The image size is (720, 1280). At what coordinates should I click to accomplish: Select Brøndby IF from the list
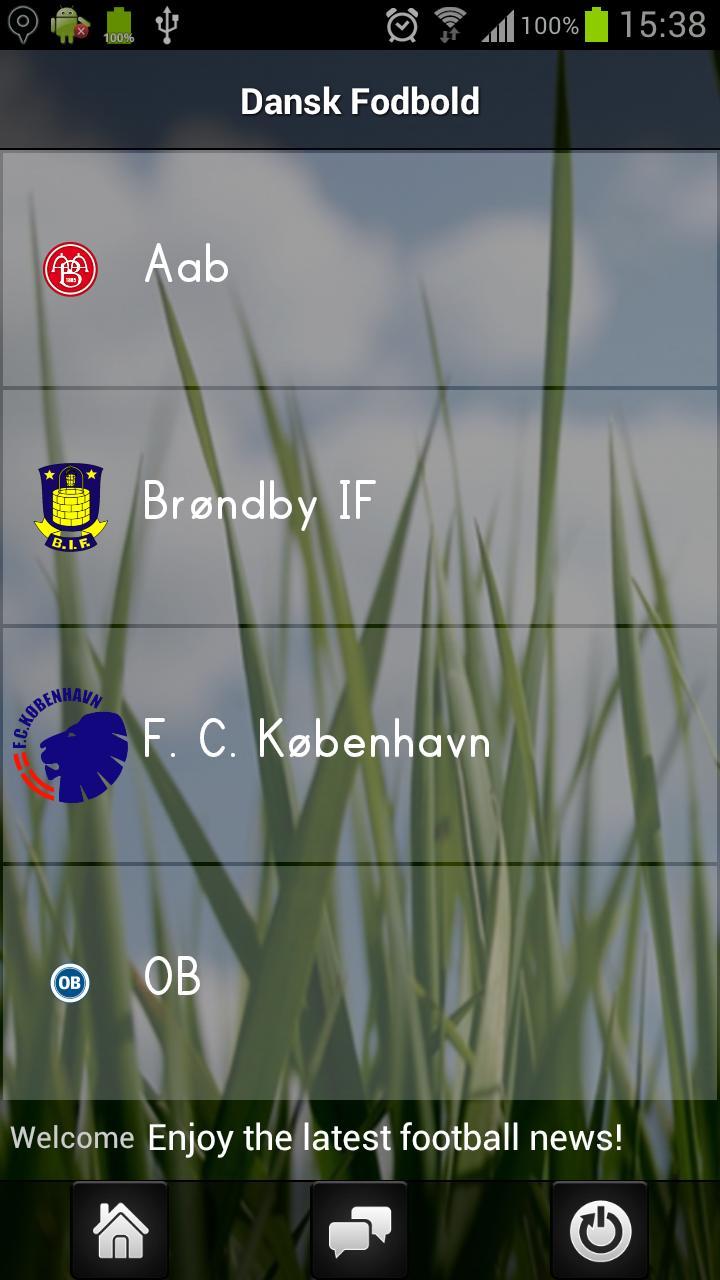pos(360,505)
